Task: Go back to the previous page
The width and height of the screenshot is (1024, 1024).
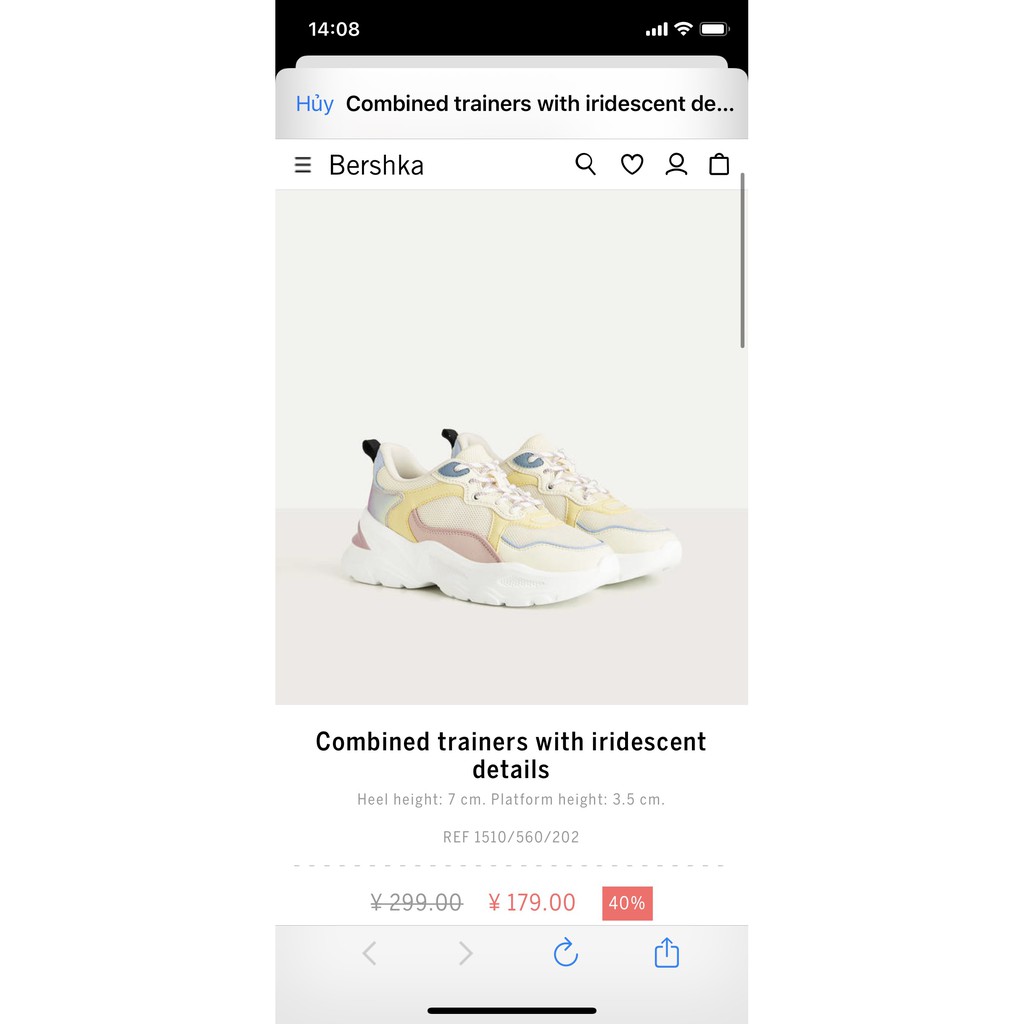Action: [x=370, y=953]
